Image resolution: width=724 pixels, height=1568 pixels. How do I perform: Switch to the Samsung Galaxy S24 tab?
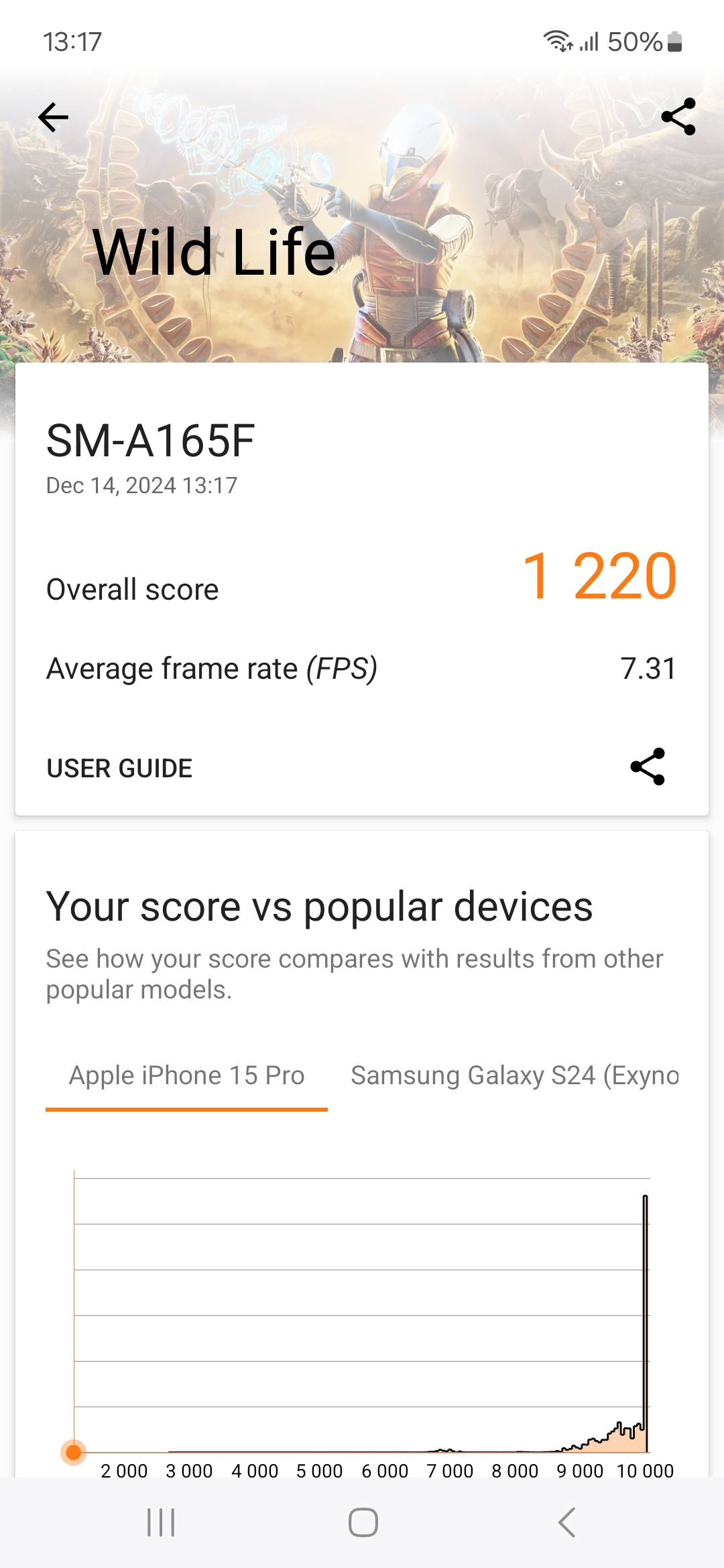(515, 1075)
